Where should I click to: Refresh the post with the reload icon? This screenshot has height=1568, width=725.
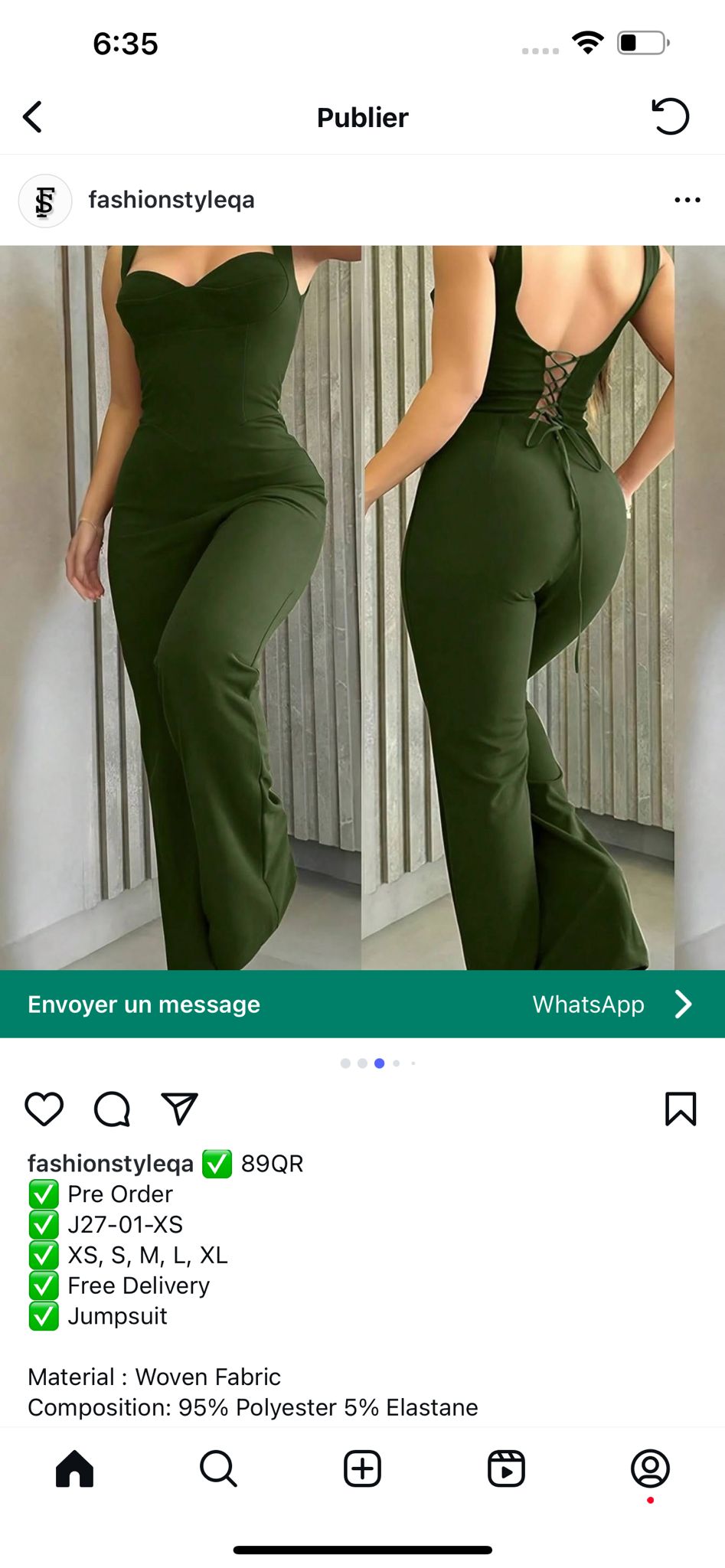coord(671,117)
